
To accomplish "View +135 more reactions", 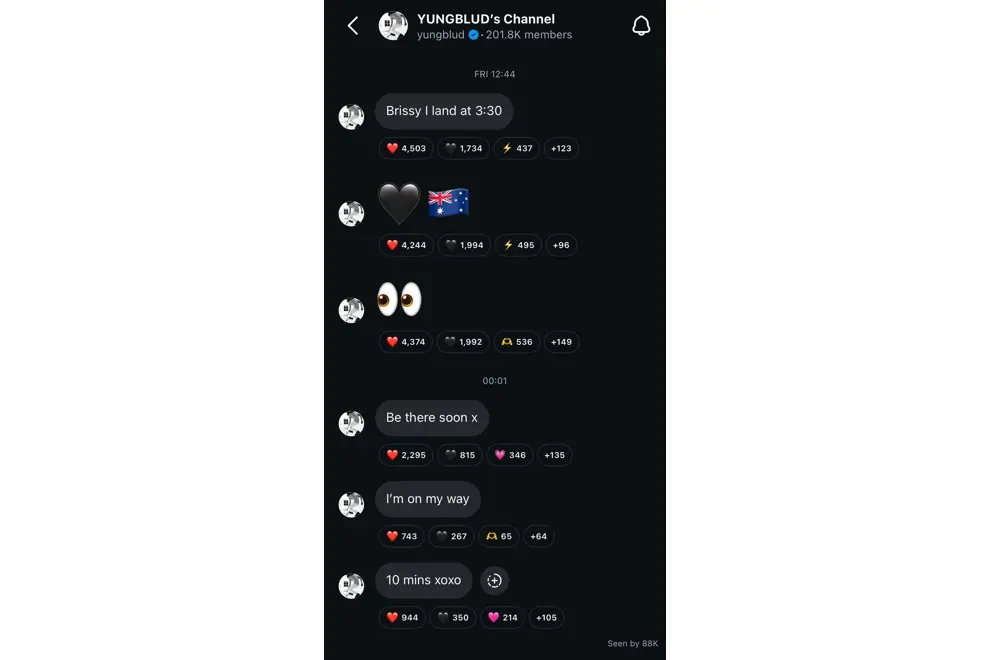I will (x=554, y=455).
